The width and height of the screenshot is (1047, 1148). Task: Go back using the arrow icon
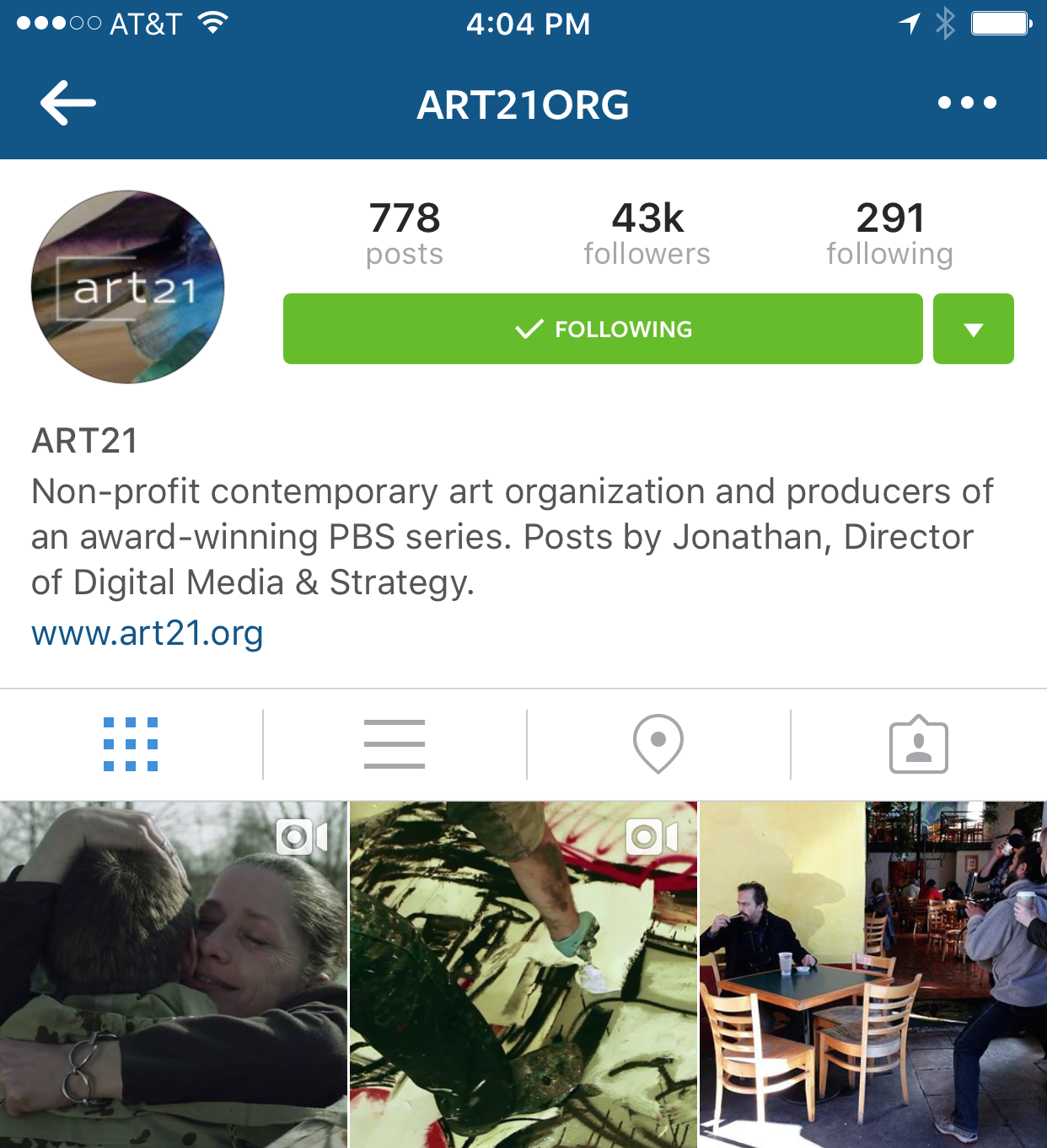point(68,103)
